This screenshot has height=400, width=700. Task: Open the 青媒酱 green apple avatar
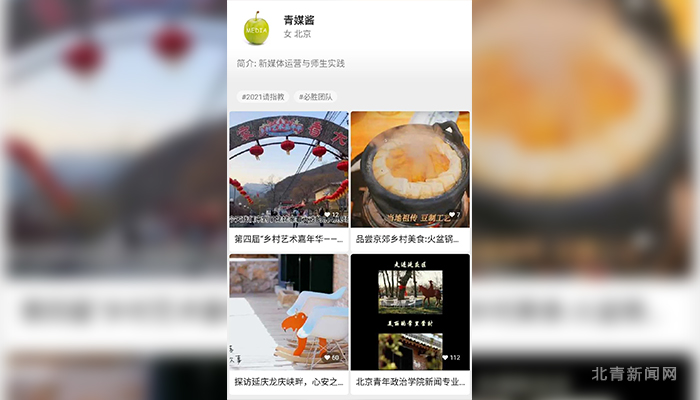257,28
